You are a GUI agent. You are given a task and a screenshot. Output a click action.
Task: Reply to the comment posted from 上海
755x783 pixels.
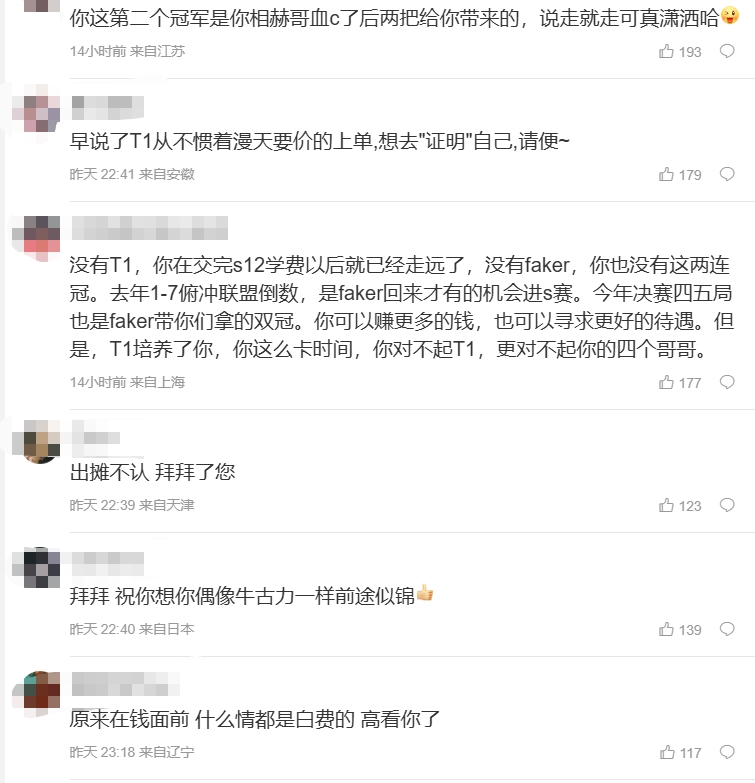[x=727, y=382]
